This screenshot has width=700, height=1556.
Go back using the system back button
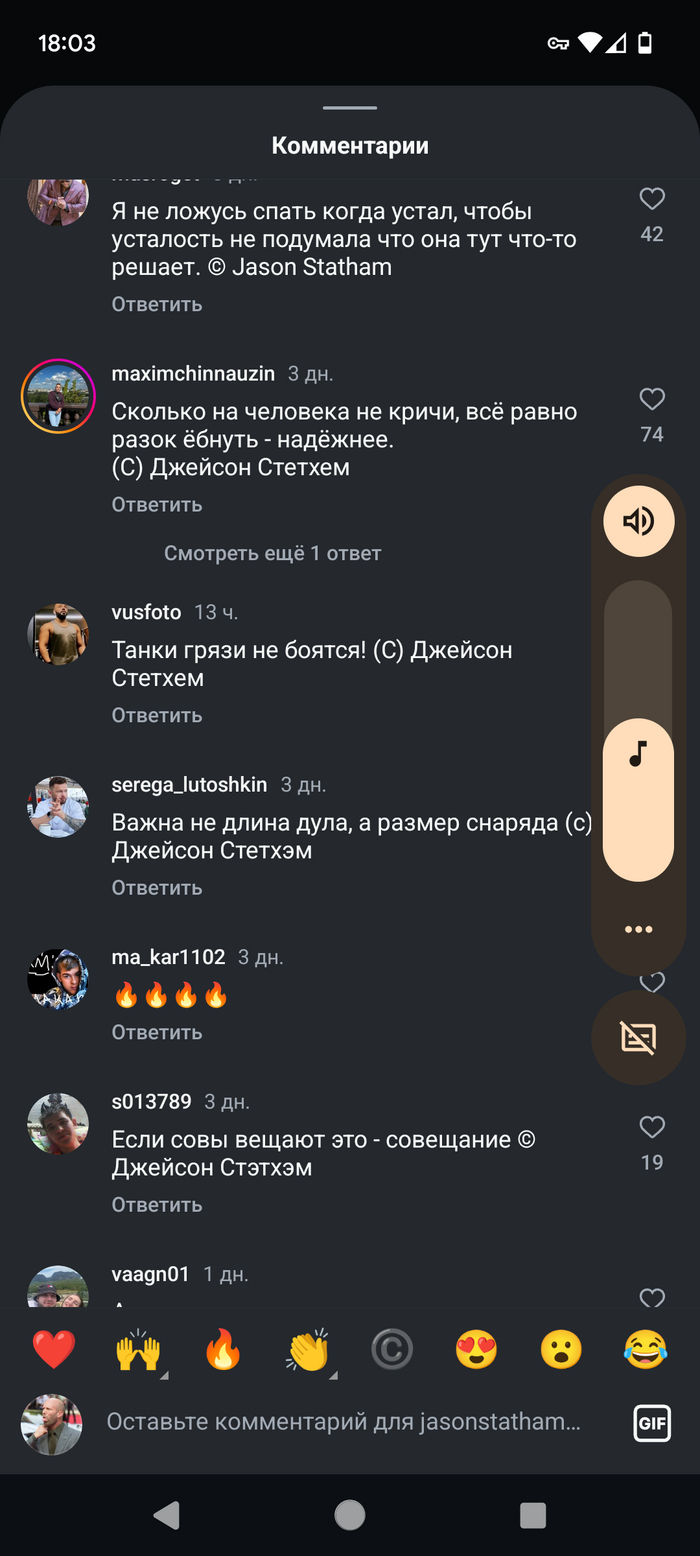[166, 1515]
